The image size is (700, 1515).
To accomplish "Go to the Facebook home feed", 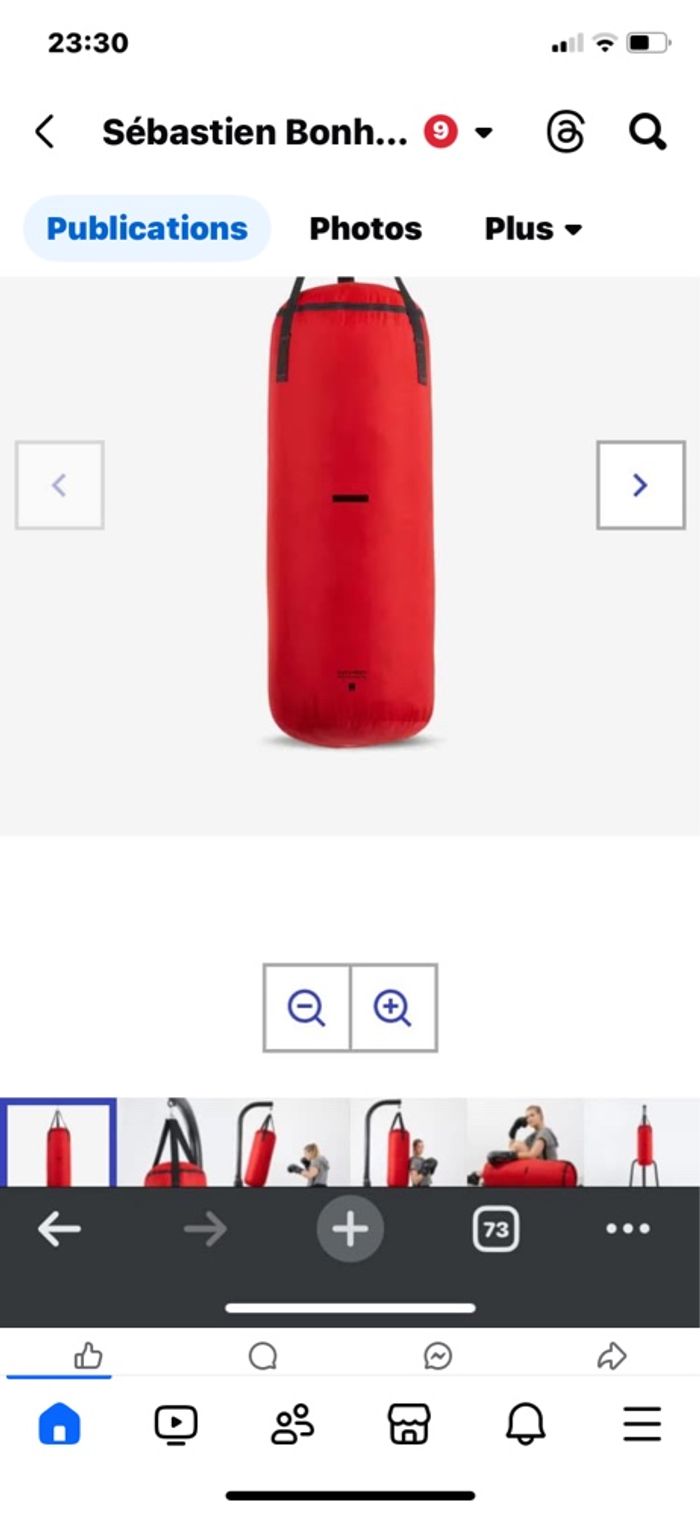I will (59, 1423).
